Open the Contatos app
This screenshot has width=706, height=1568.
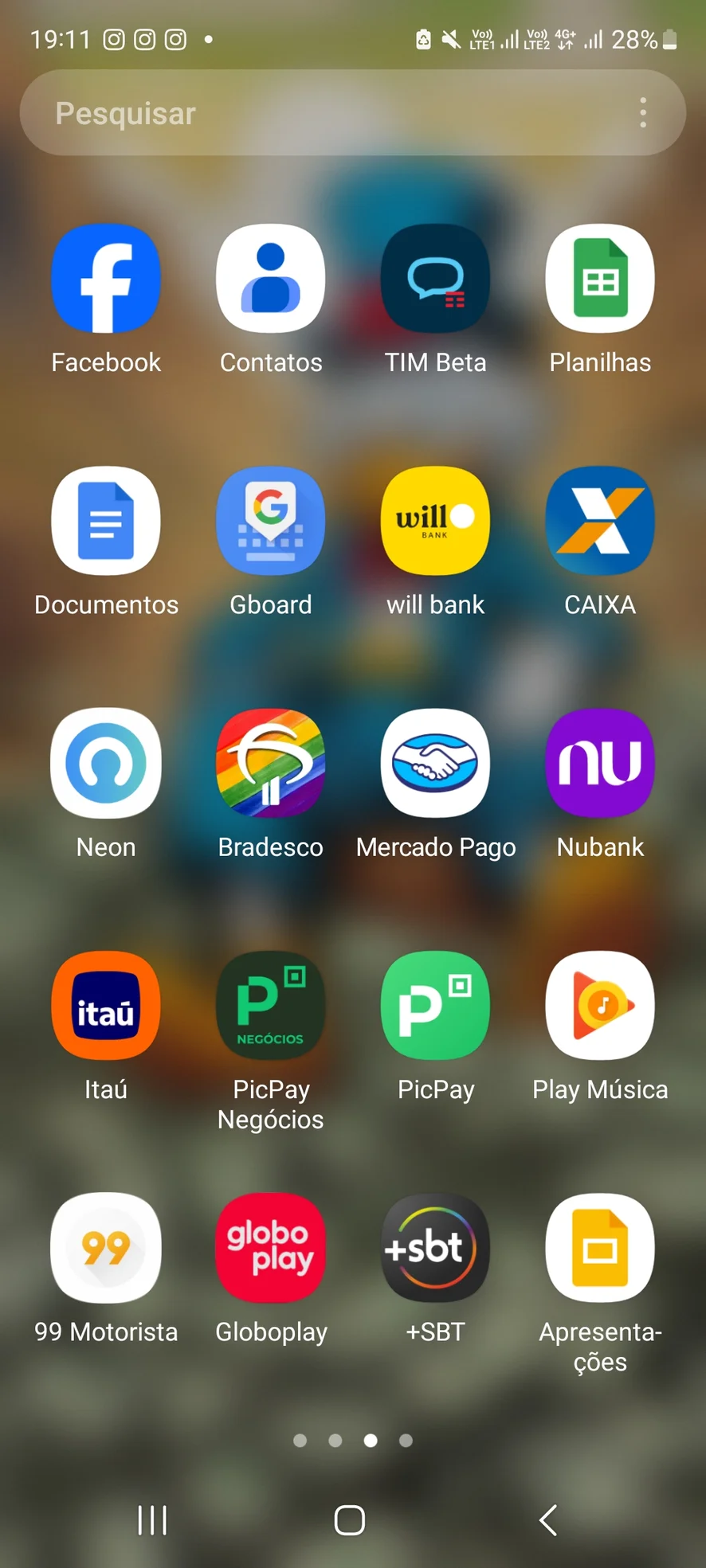click(271, 279)
